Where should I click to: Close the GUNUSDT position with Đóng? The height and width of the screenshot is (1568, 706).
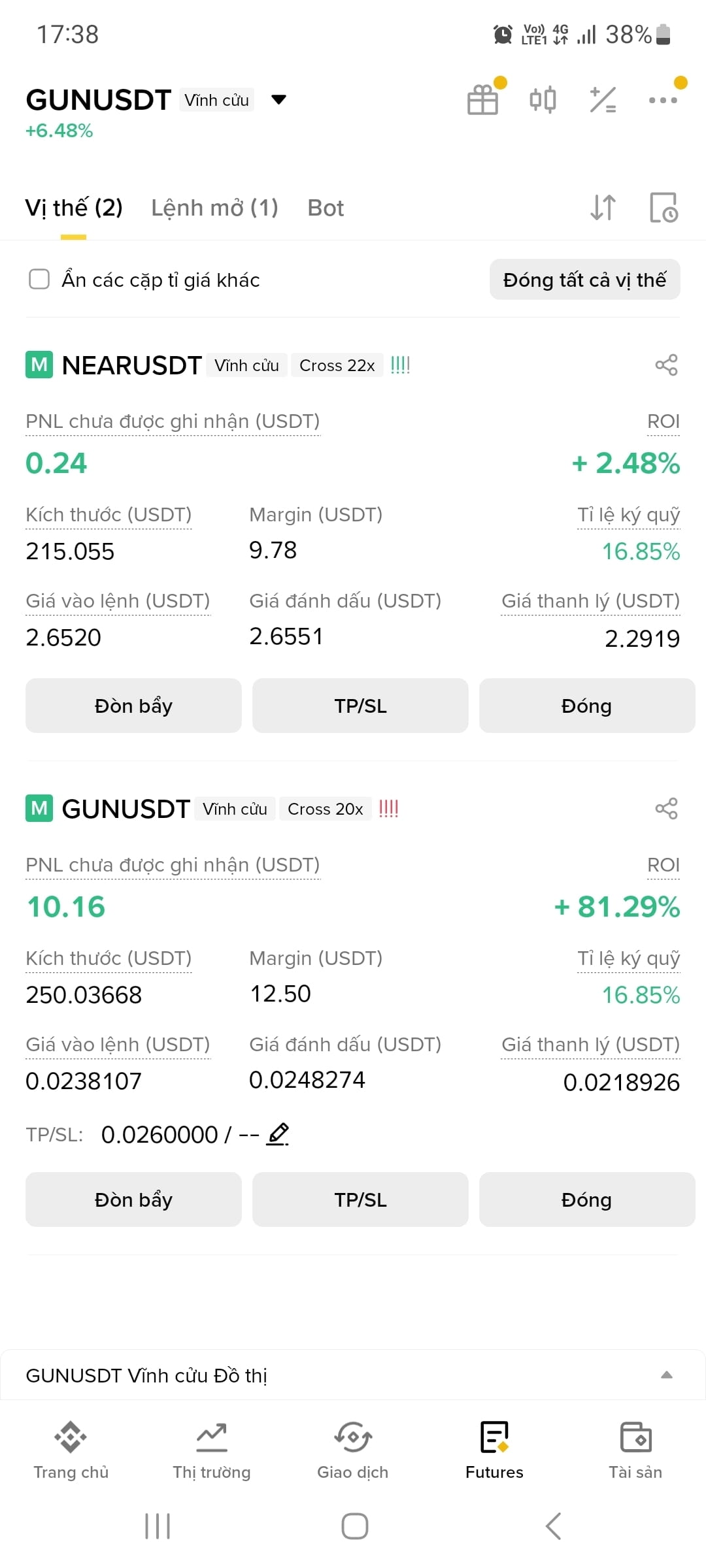587,1200
